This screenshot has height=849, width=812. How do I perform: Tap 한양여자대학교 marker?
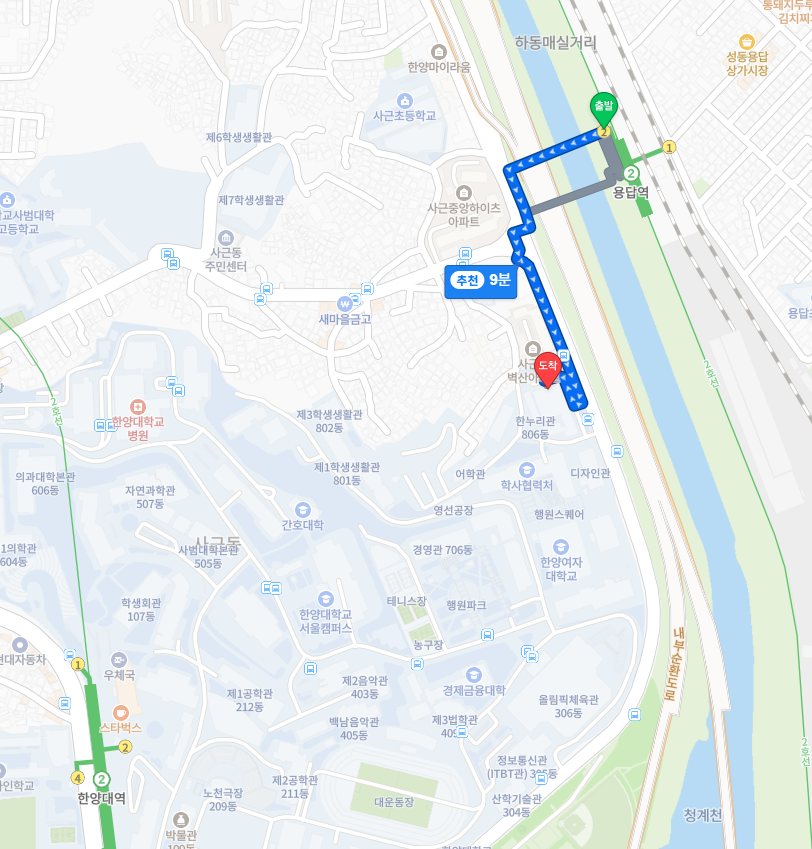(x=560, y=547)
